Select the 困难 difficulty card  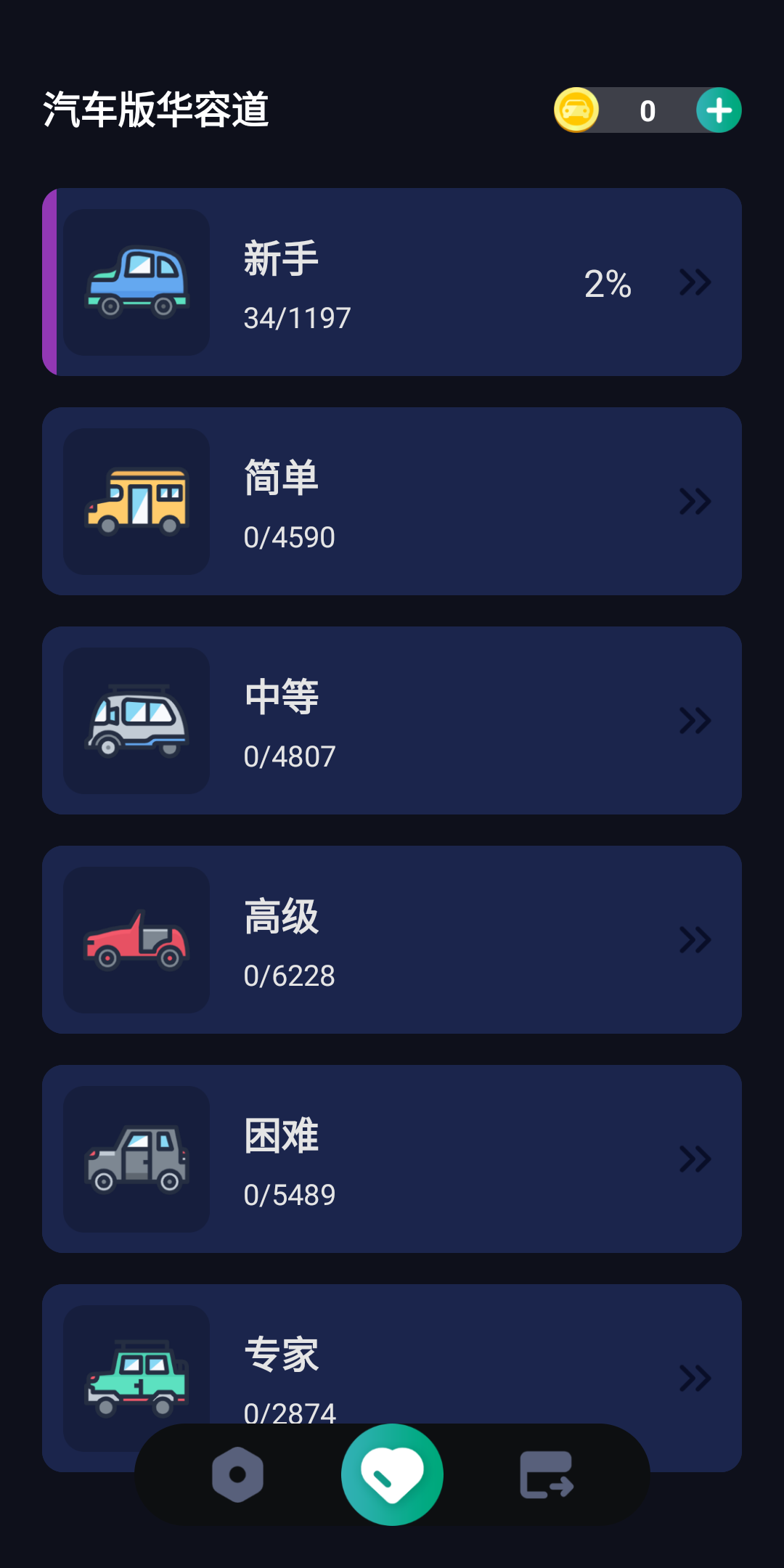(392, 1160)
